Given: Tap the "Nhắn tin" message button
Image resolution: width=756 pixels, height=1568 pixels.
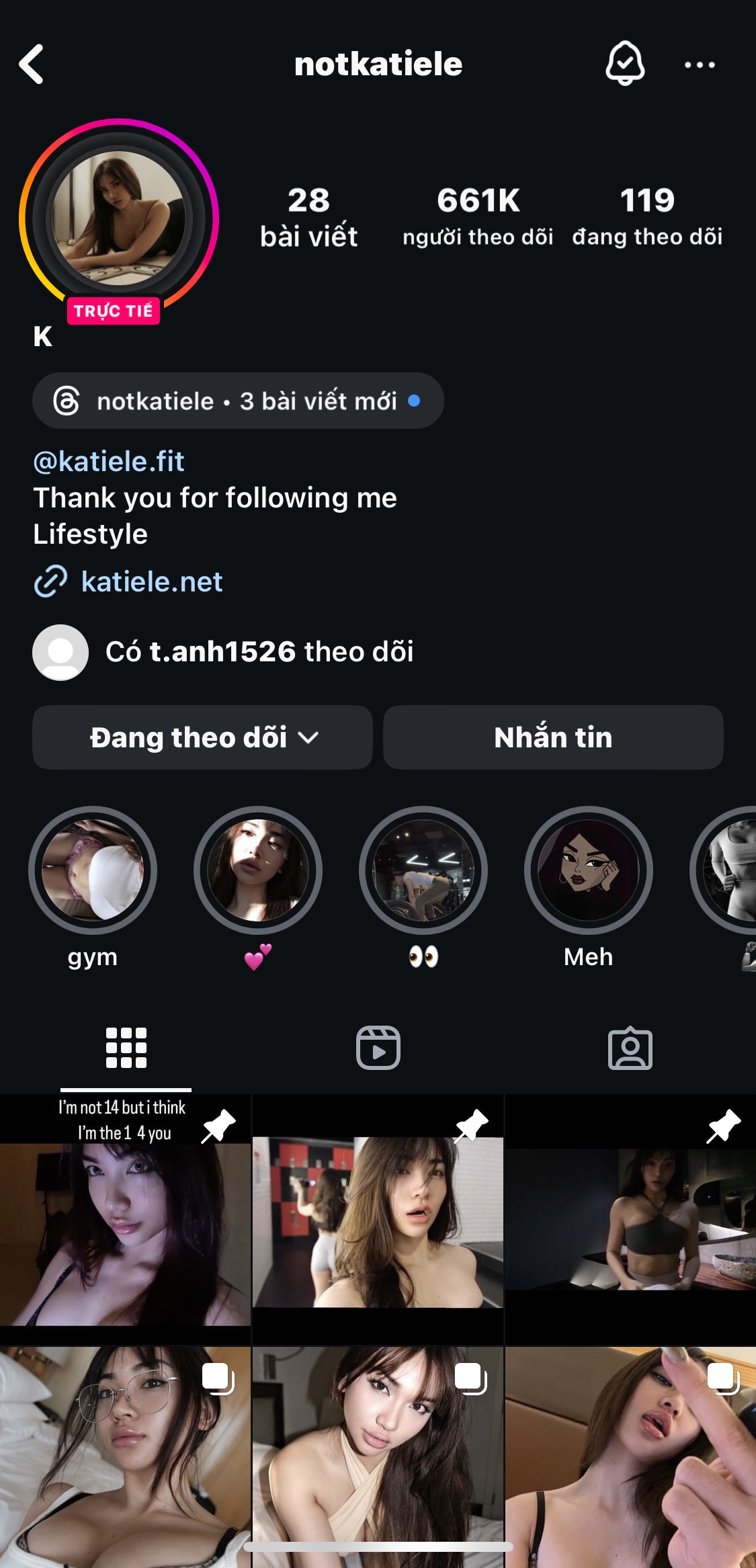Looking at the screenshot, I should 553,737.
